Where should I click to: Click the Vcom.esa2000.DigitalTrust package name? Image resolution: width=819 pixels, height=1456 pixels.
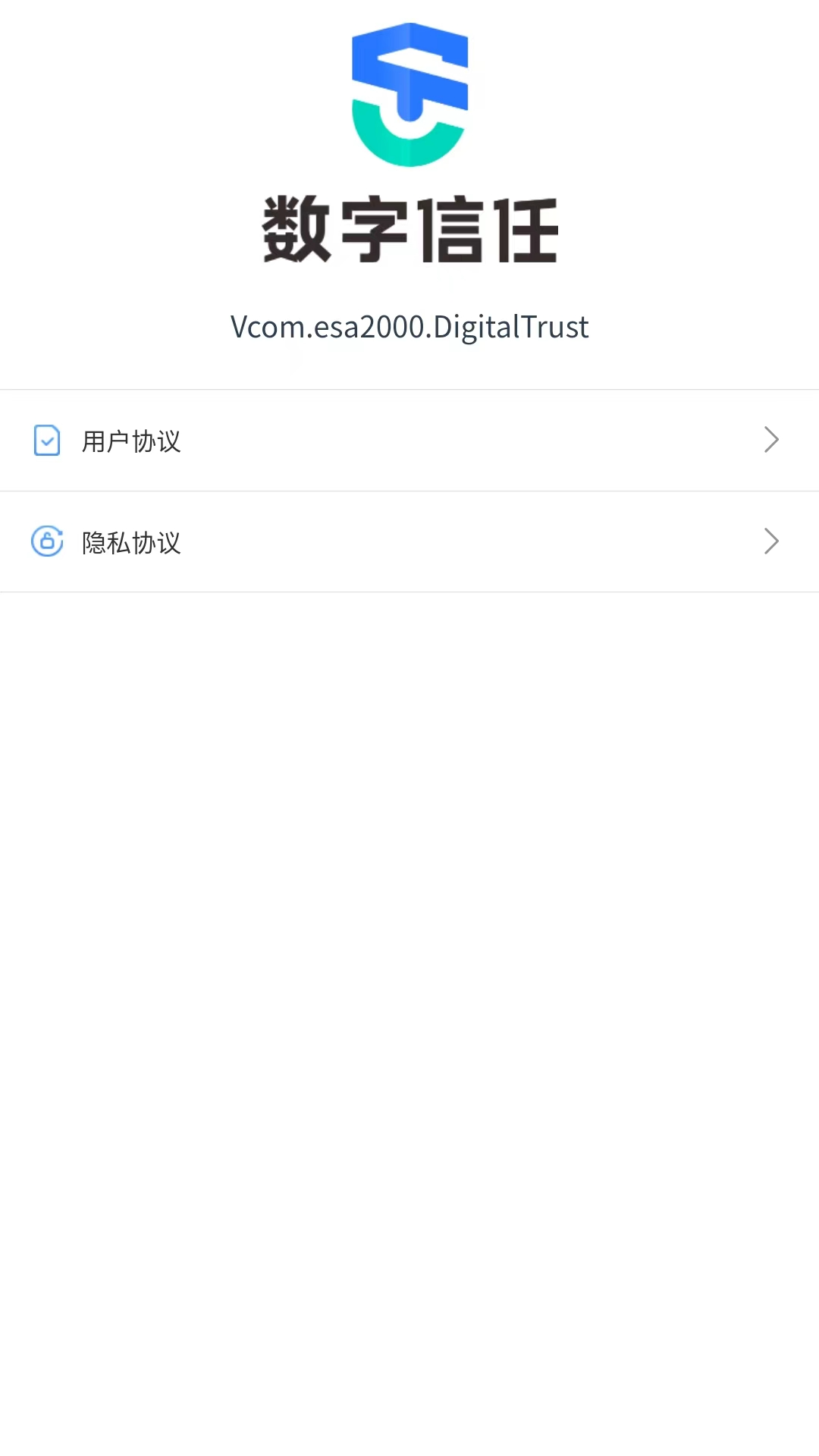[409, 326]
